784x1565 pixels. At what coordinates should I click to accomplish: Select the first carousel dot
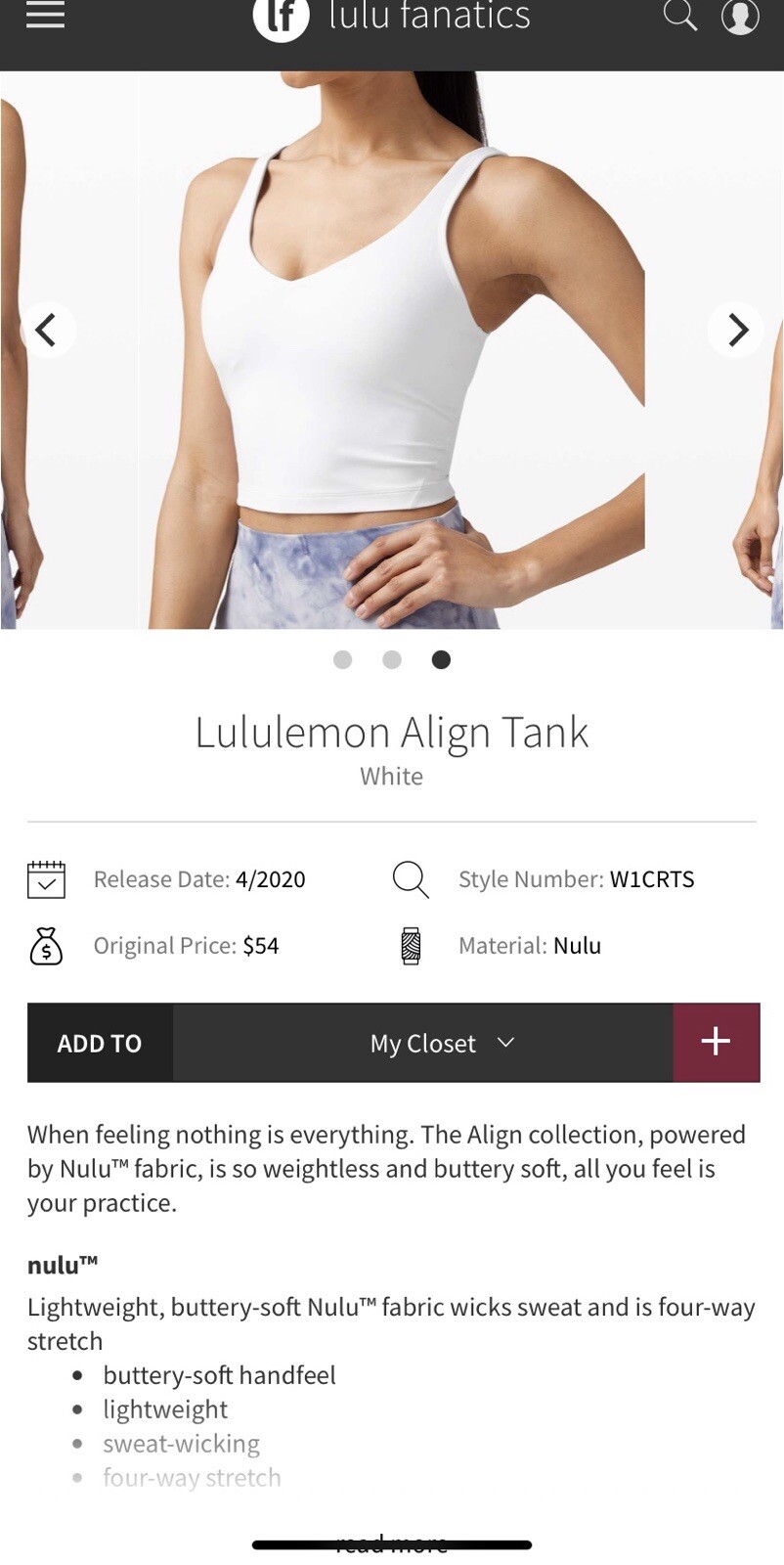pos(343,660)
